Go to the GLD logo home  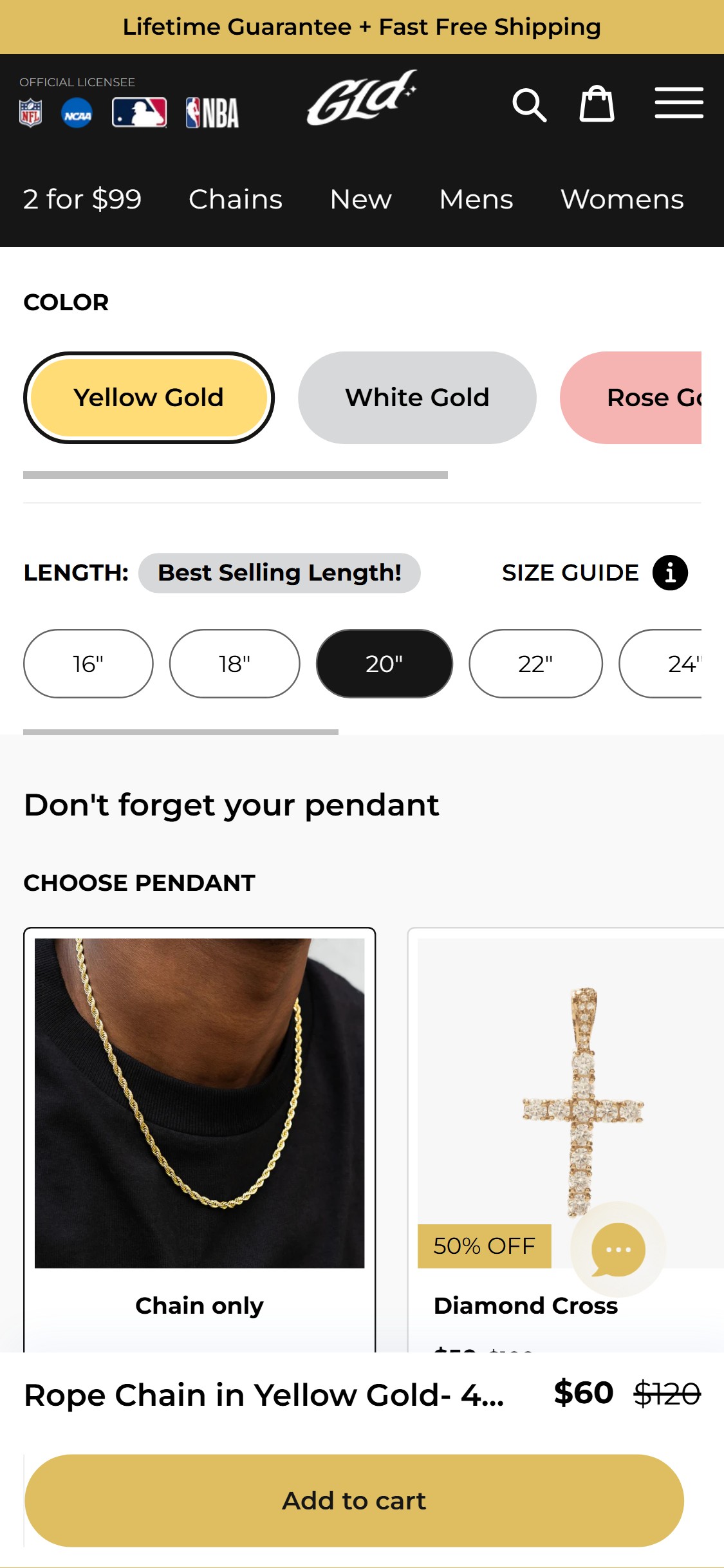[362, 97]
